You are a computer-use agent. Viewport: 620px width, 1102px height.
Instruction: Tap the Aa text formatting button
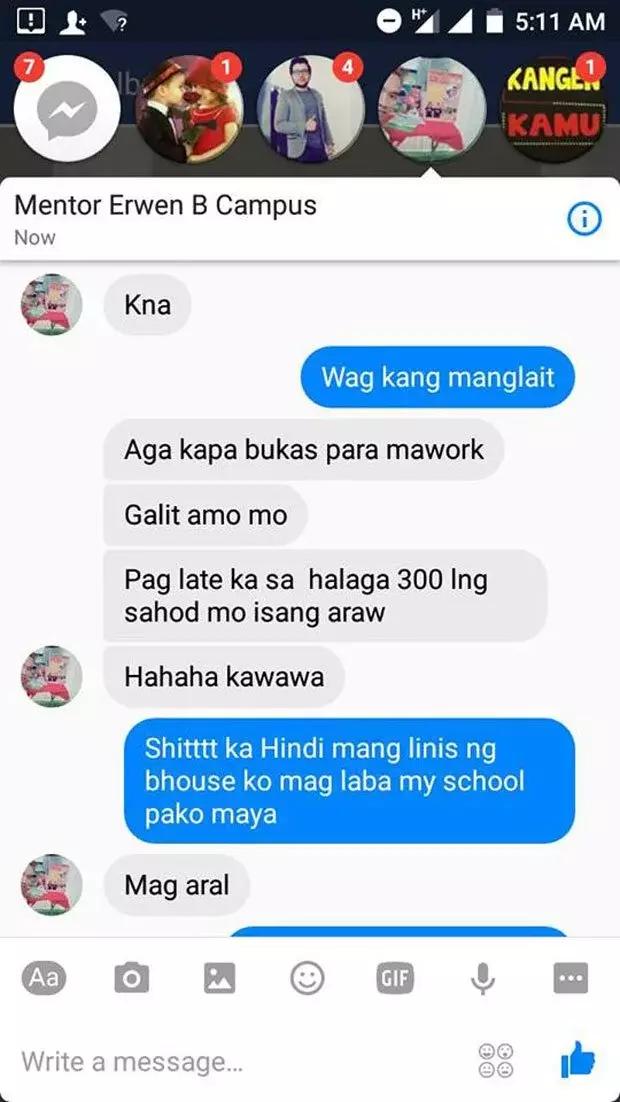tap(44, 978)
